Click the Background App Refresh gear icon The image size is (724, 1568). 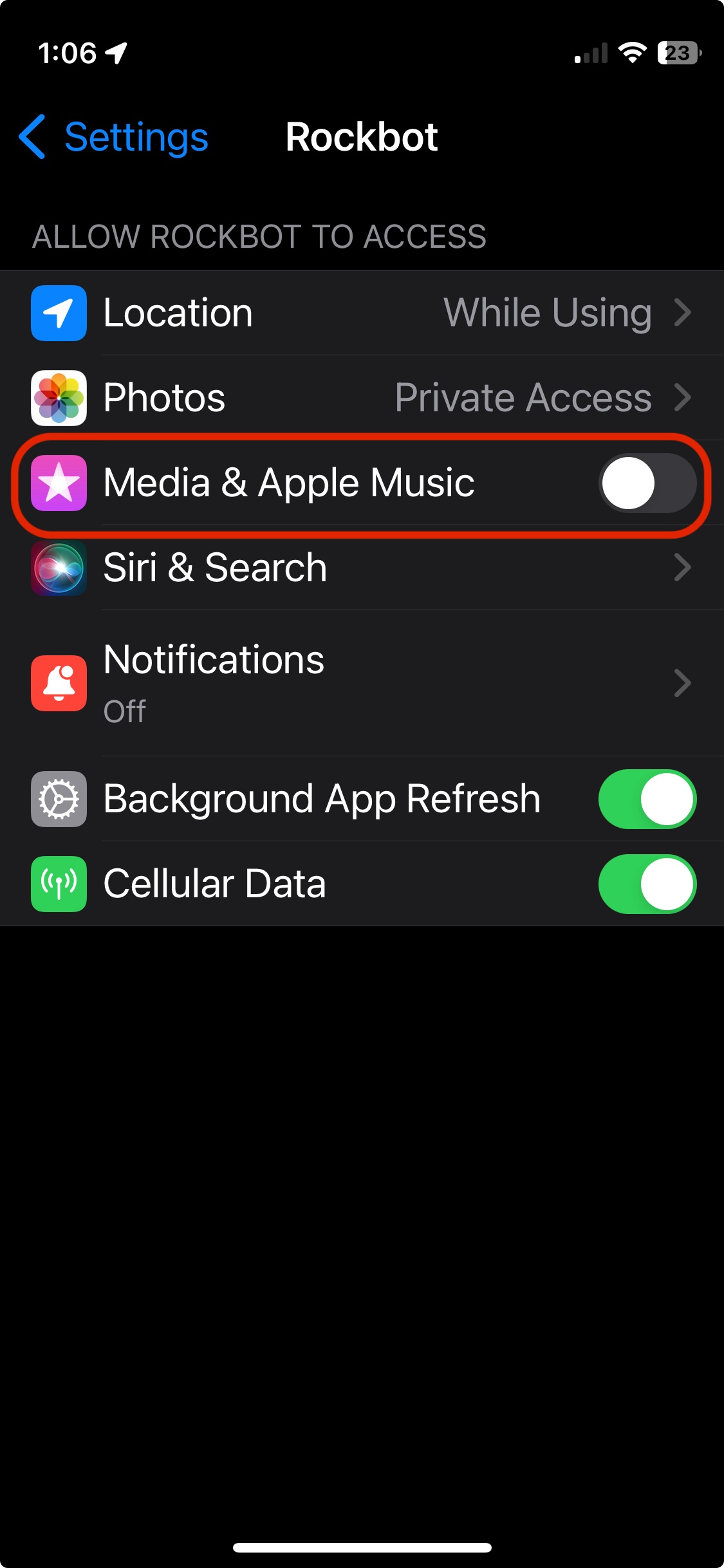tap(58, 798)
